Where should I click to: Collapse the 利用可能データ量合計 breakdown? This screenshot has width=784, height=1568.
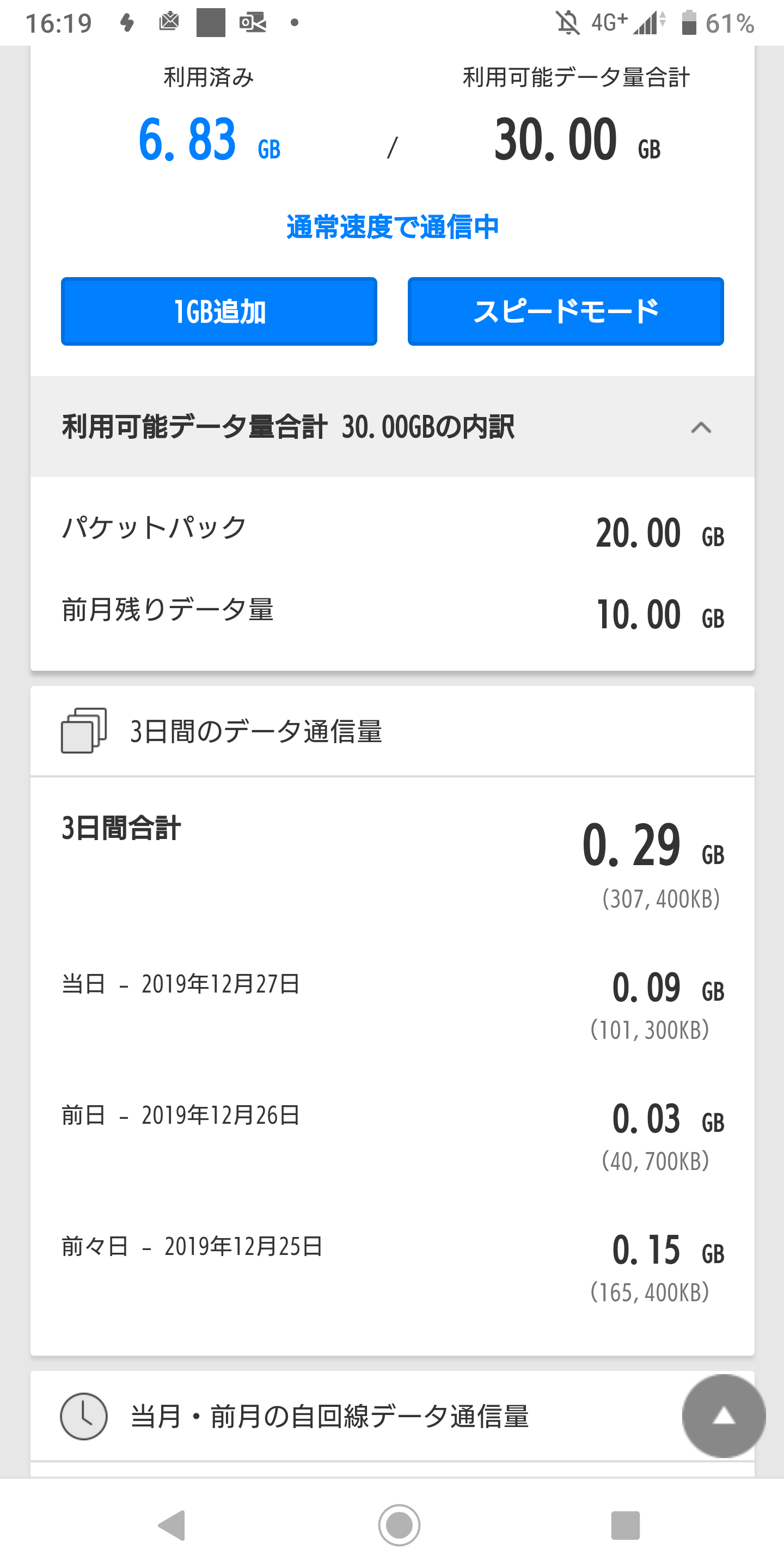[701, 427]
